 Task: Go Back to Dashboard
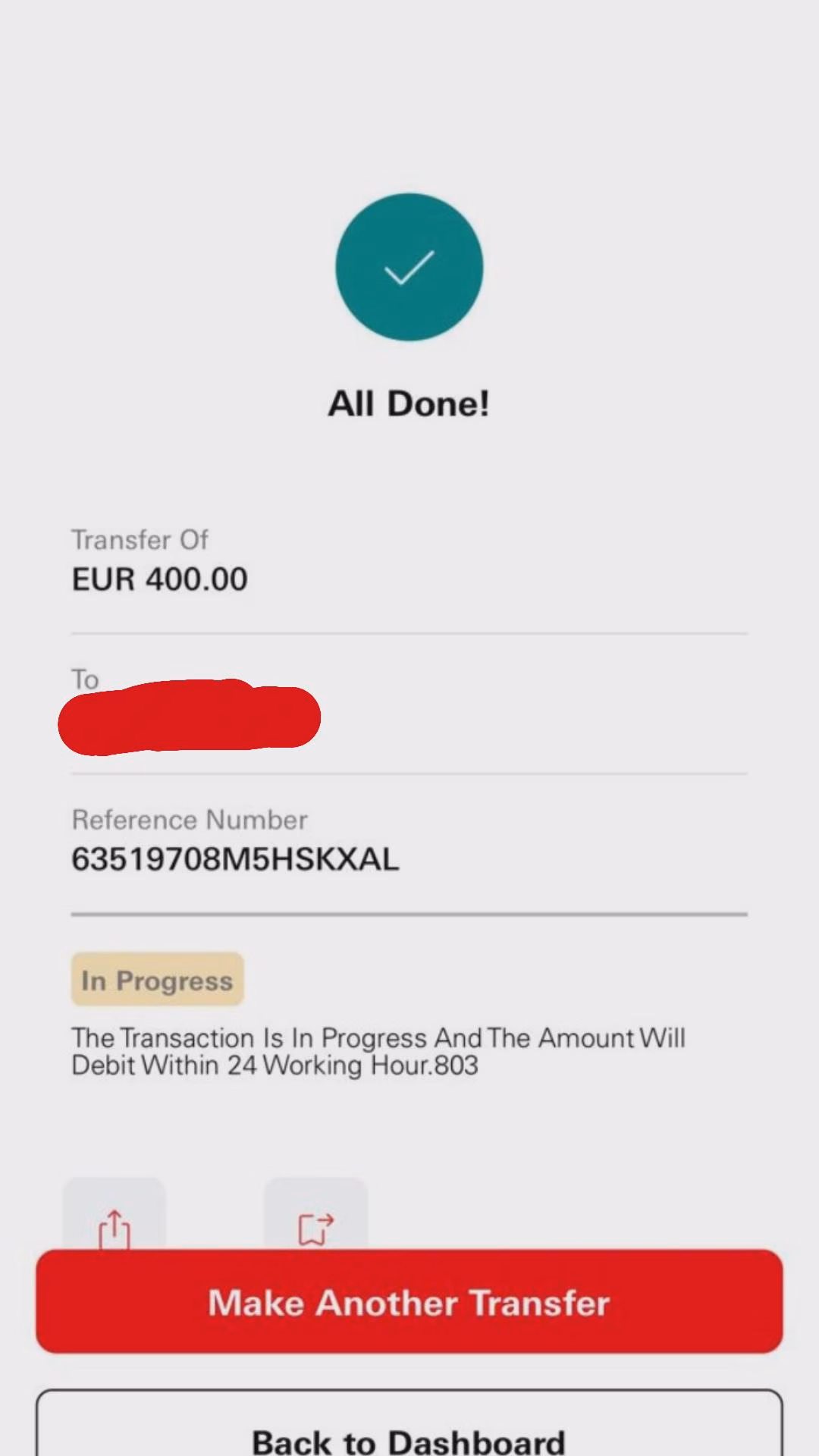(x=409, y=1423)
